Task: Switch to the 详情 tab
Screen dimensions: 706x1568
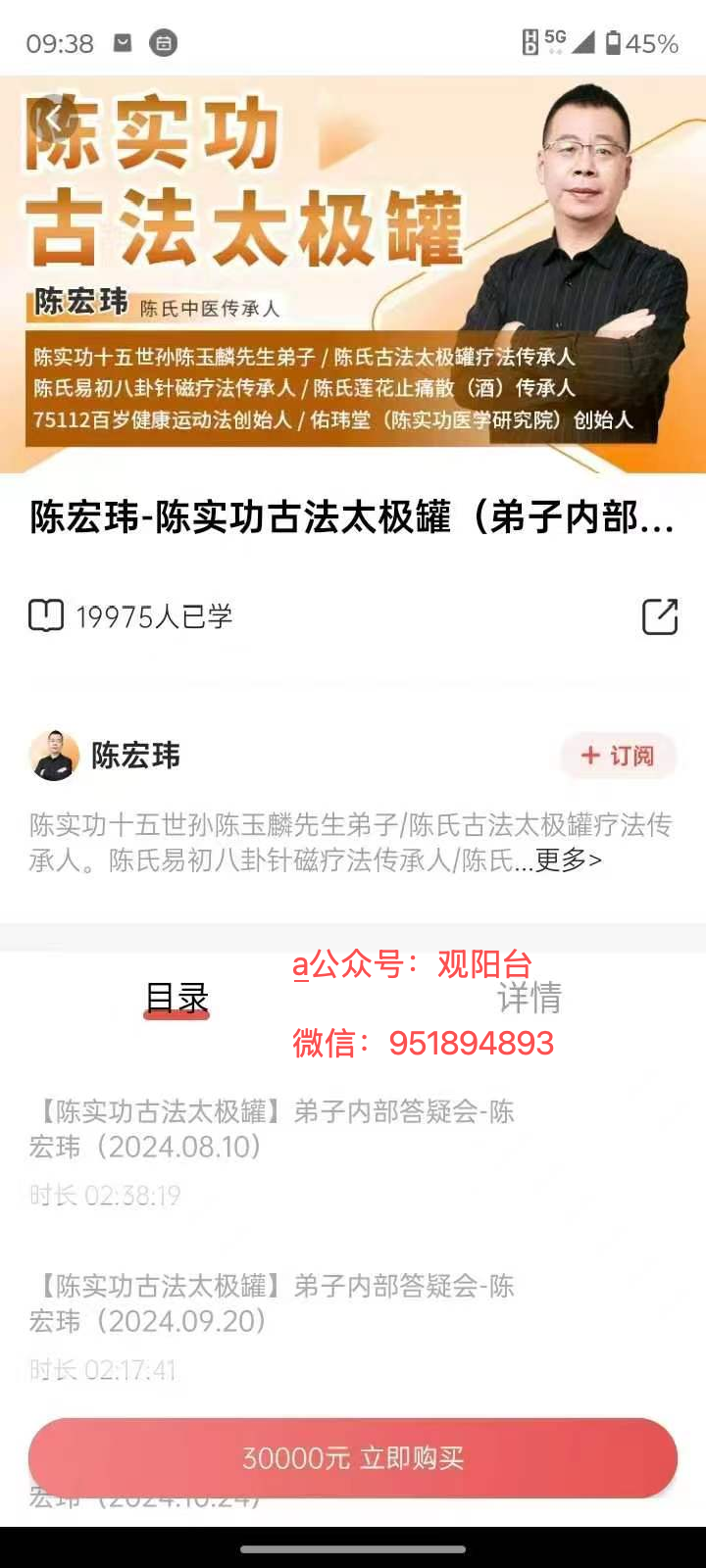Action: 529,998
